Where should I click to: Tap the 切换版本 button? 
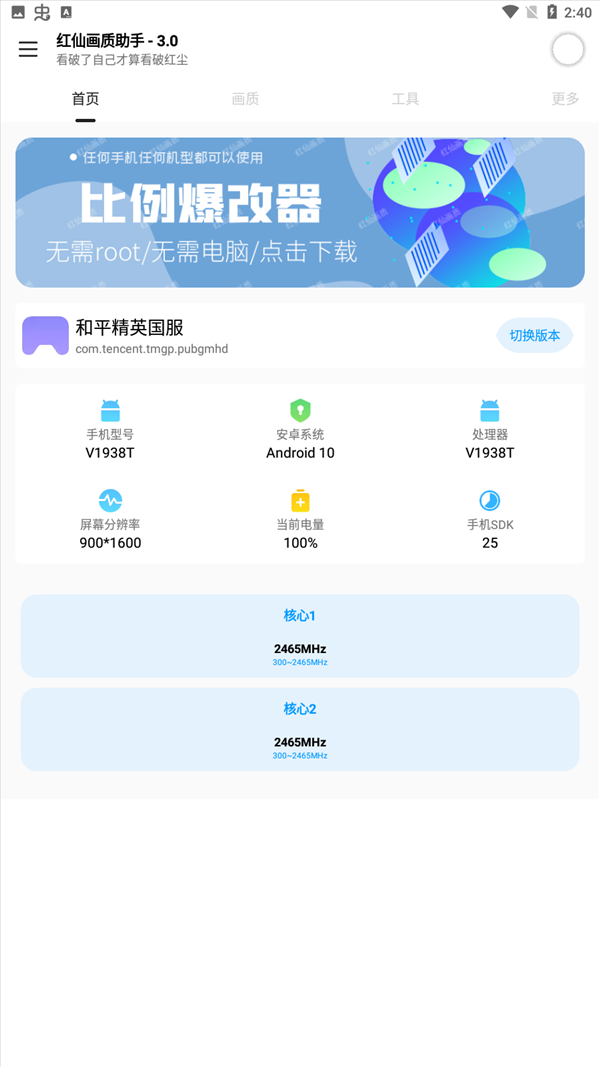click(x=534, y=335)
